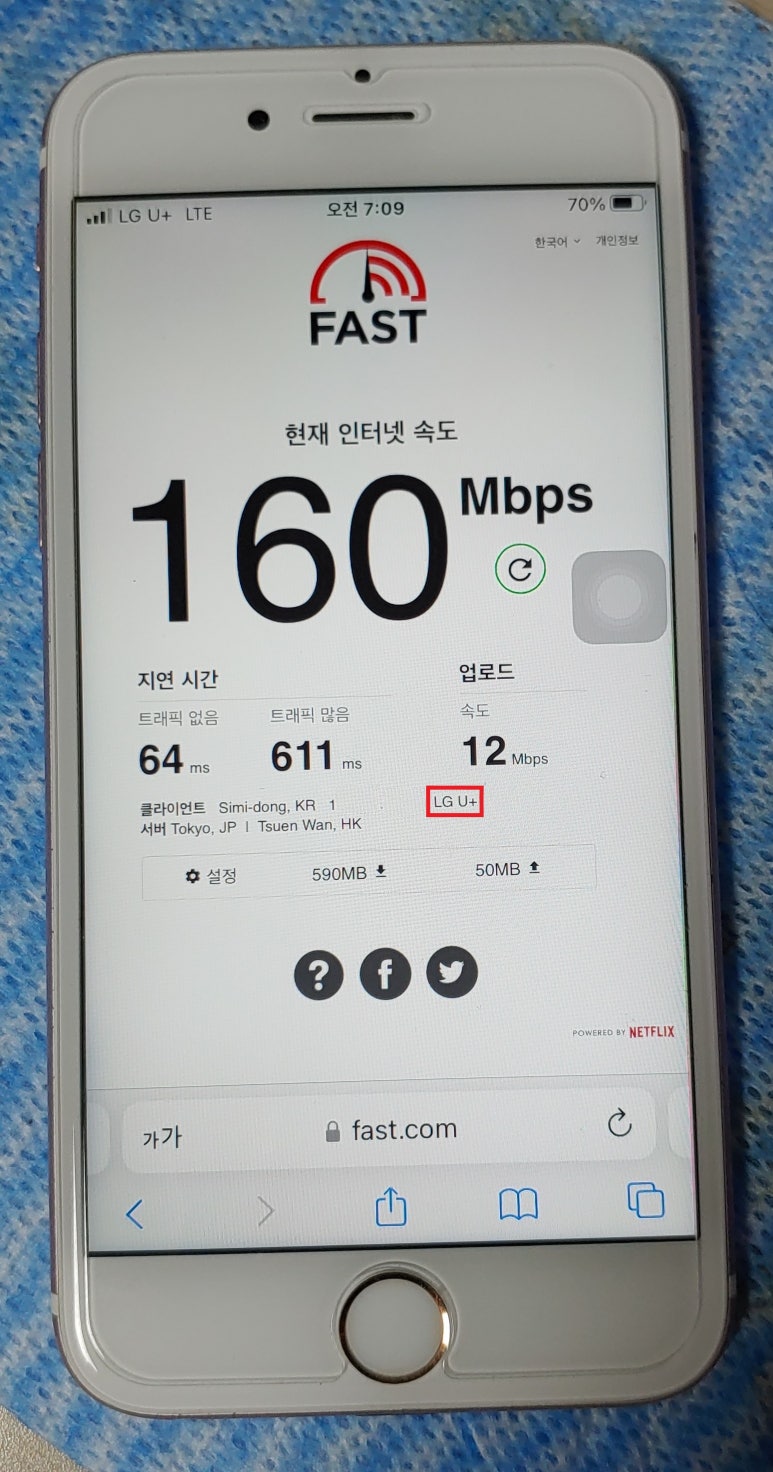Image resolution: width=773 pixels, height=1472 pixels.
Task: Open the question mark help icon
Action: click(x=318, y=974)
